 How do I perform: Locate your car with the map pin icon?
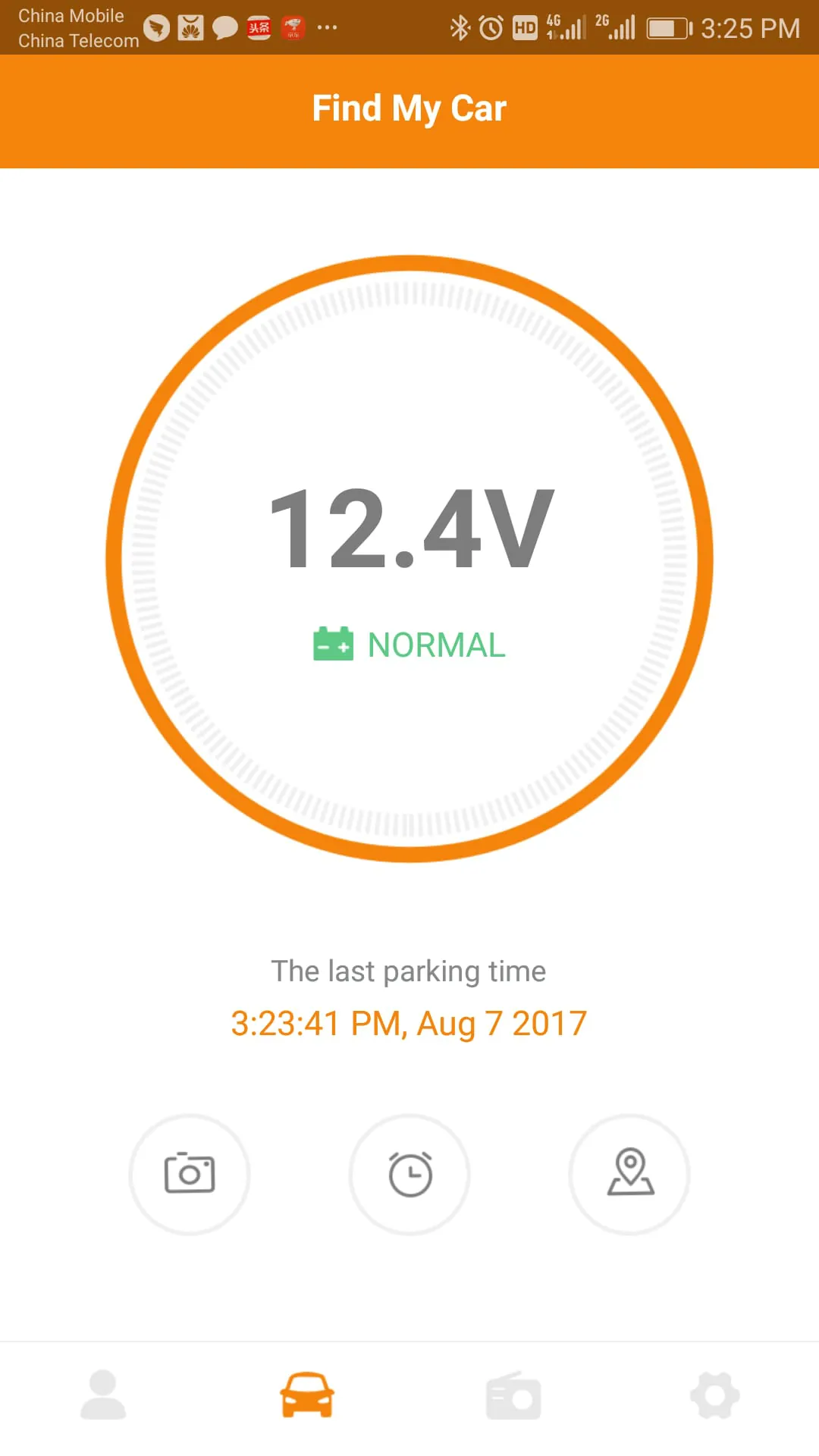coord(629,1173)
